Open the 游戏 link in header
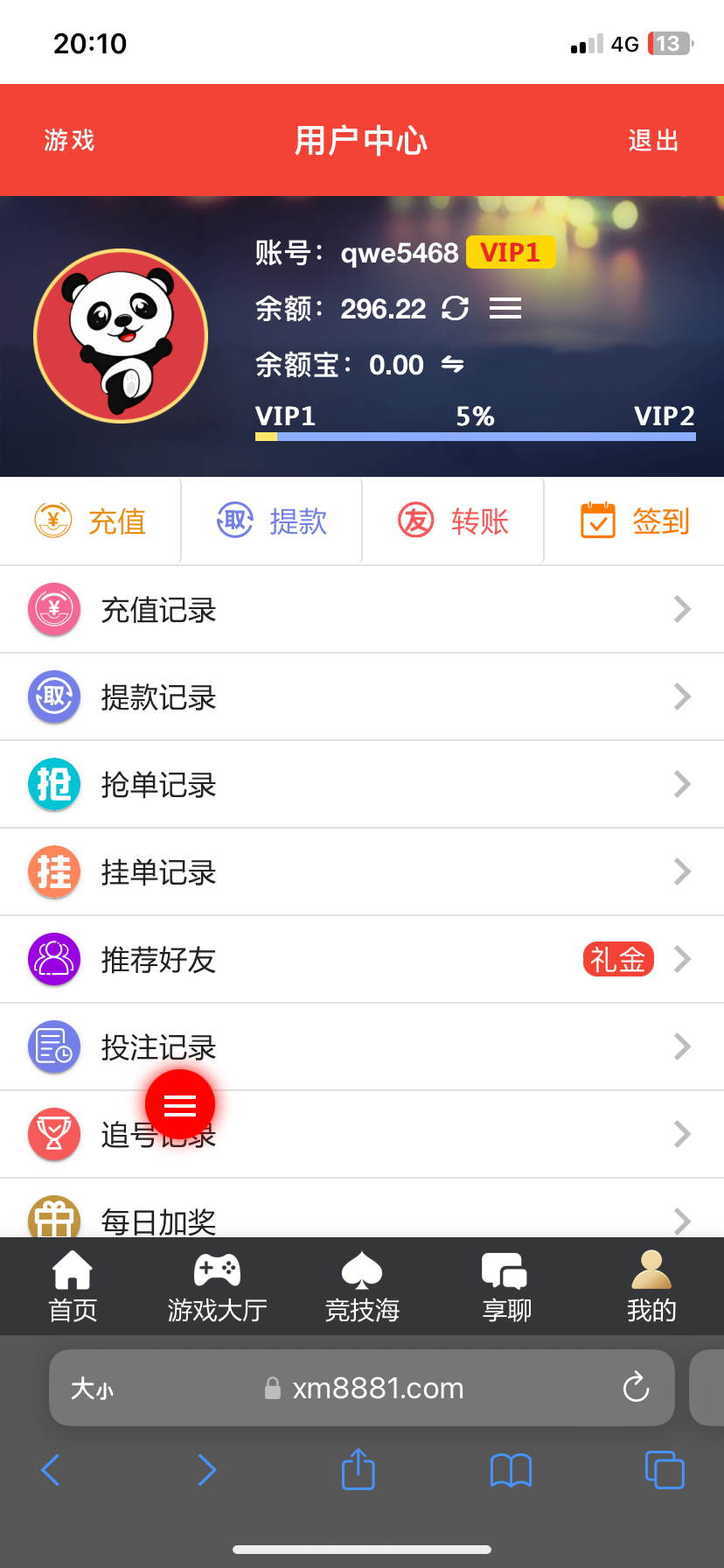This screenshot has height=1568, width=724. click(69, 141)
